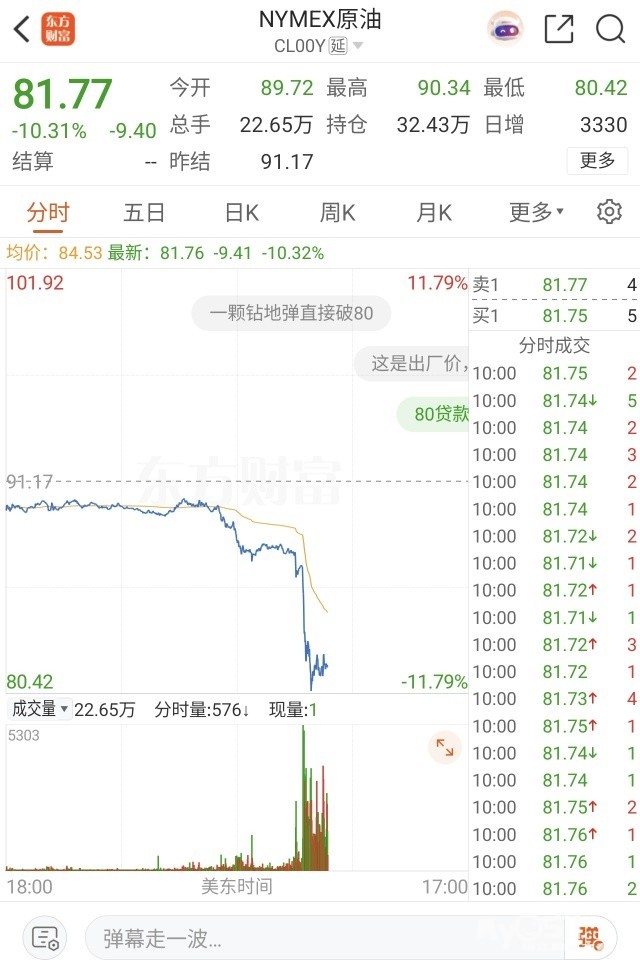The image size is (640, 965).
Task: Tap the 强 button beside the input
Action: [590, 938]
